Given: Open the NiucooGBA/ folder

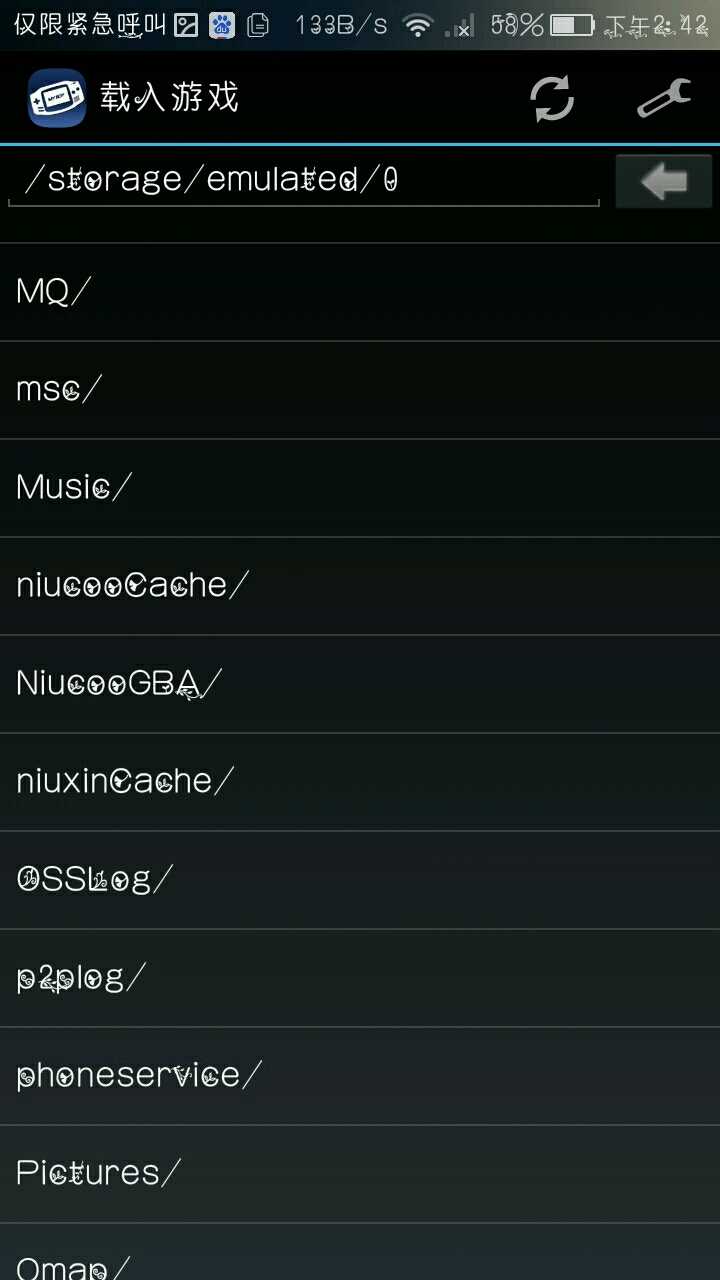Looking at the screenshot, I should pos(360,684).
